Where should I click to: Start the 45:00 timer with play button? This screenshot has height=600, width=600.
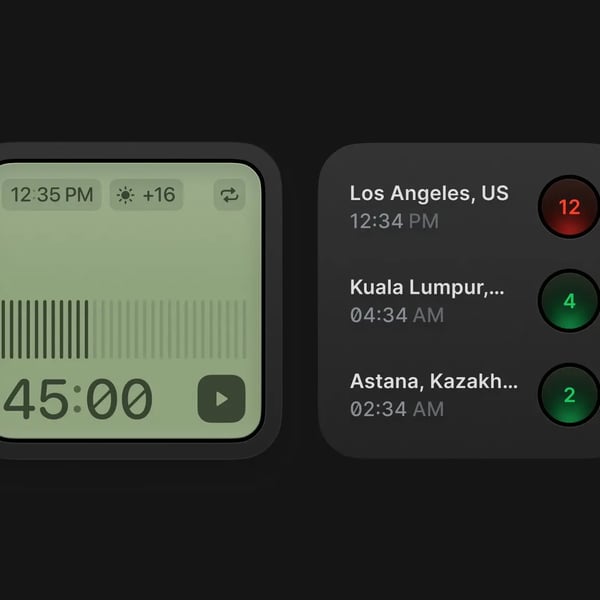221,399
